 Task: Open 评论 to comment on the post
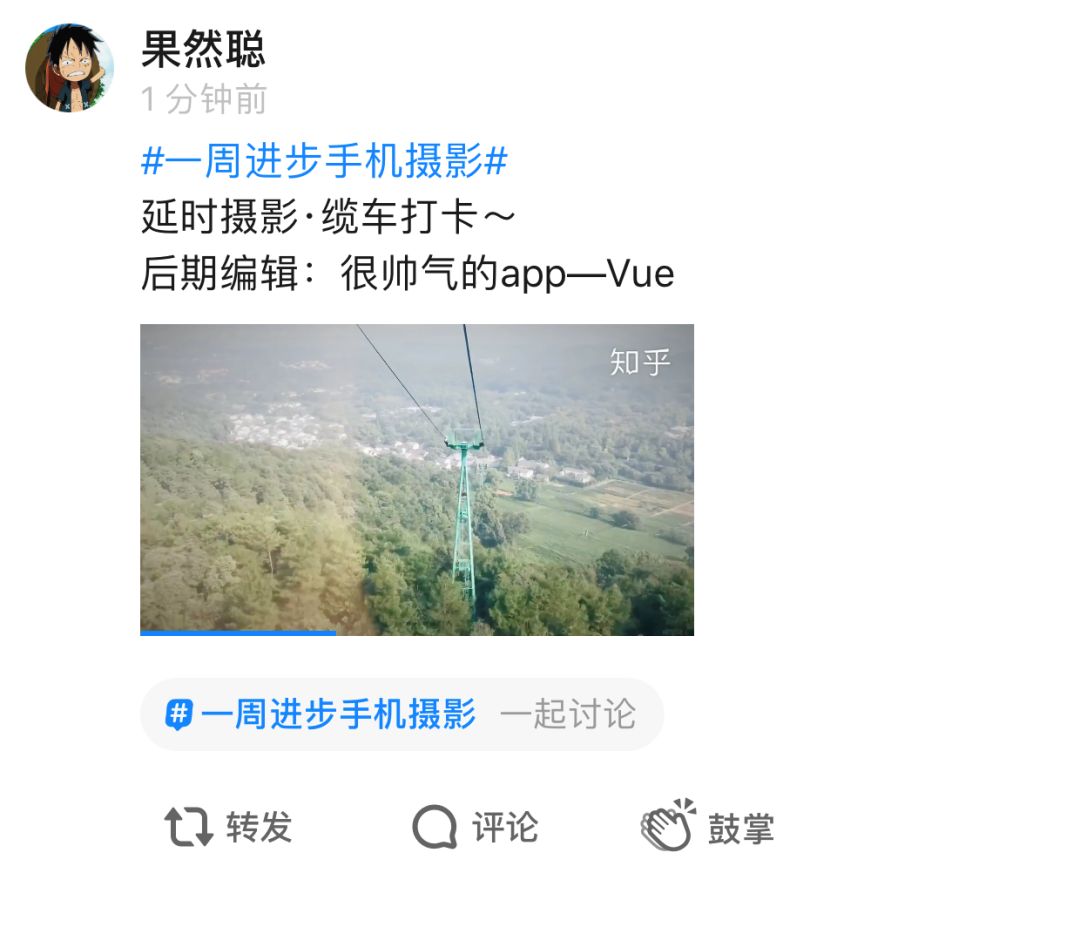(x=475, y=828)
